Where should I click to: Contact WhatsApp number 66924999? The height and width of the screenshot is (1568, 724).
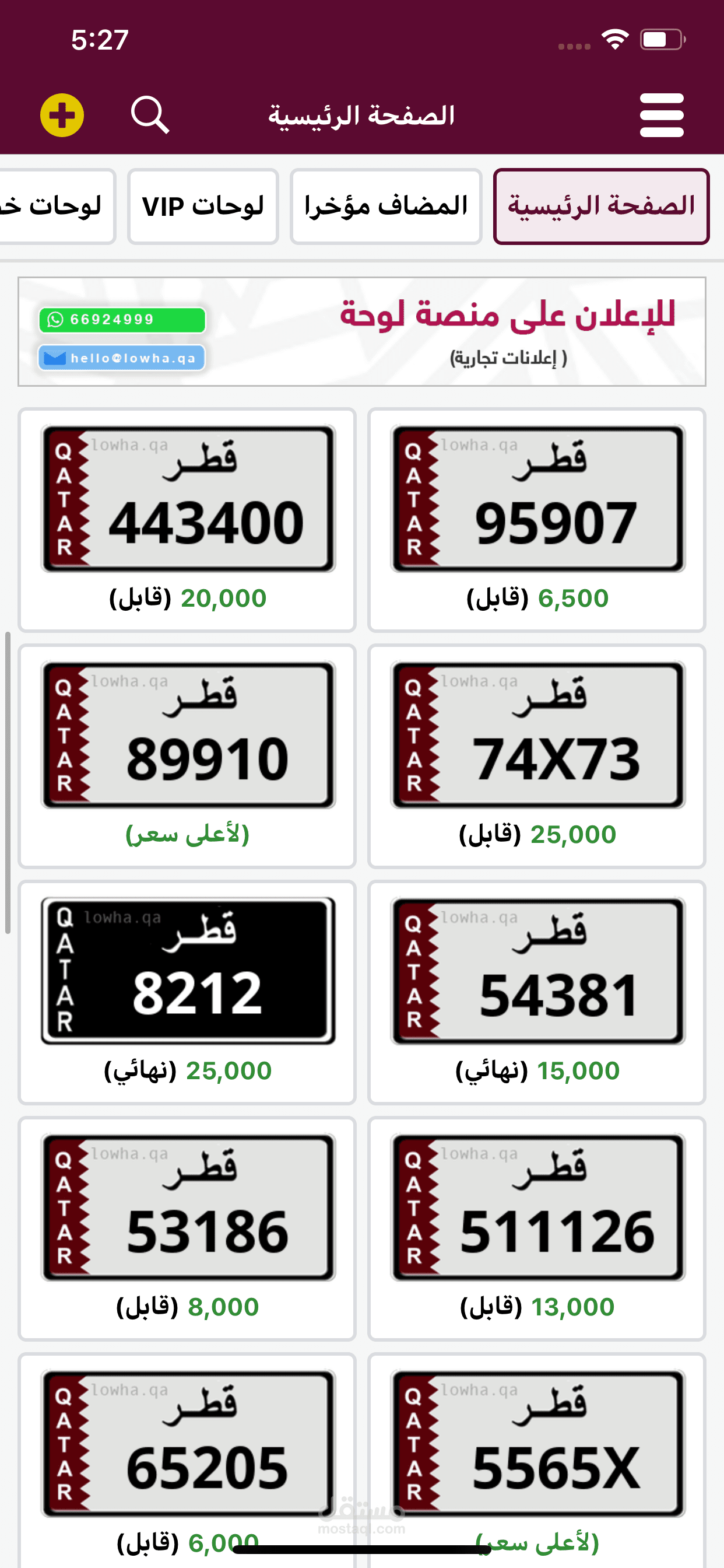[x=122, y=320]
